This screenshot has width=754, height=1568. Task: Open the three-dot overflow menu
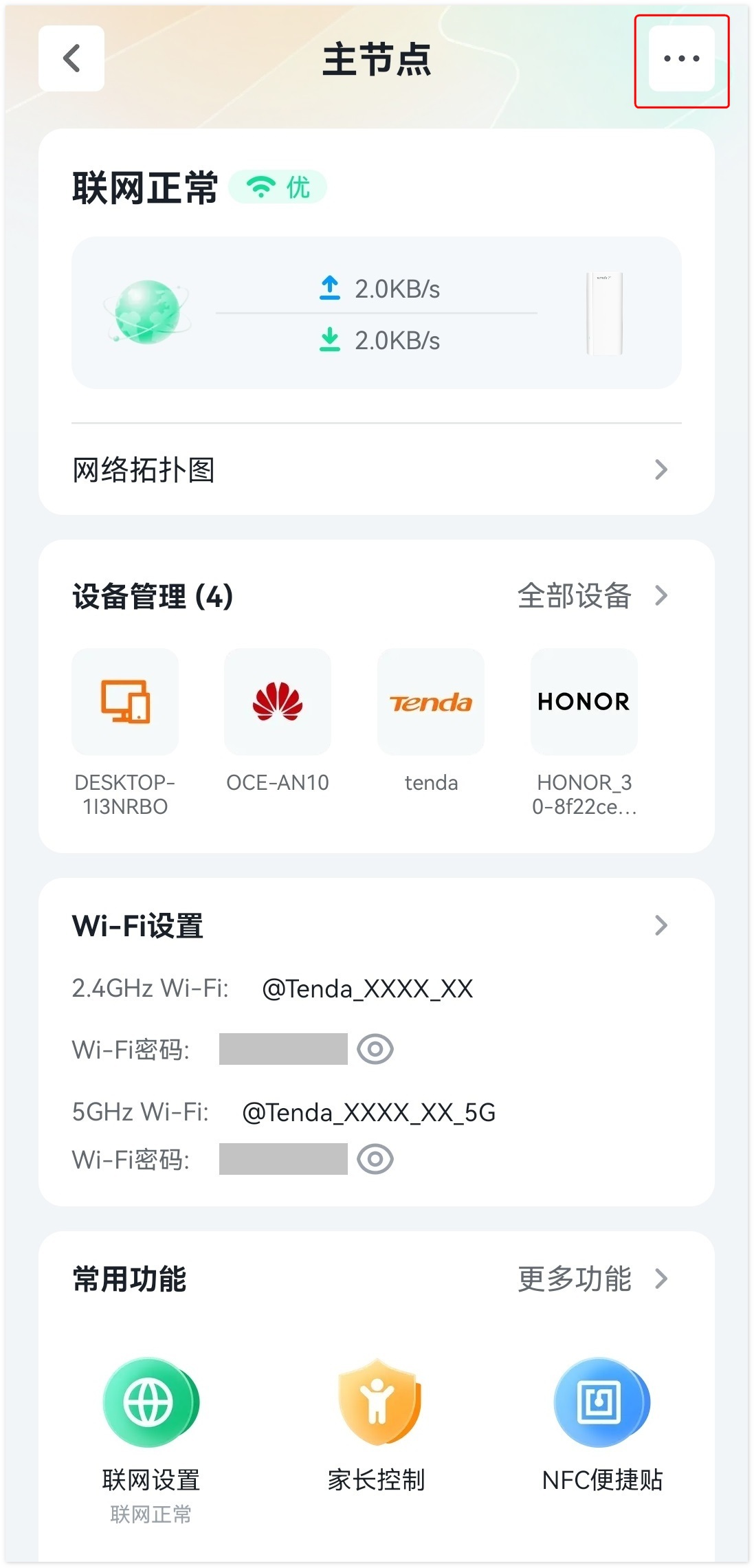pos(681,58)
